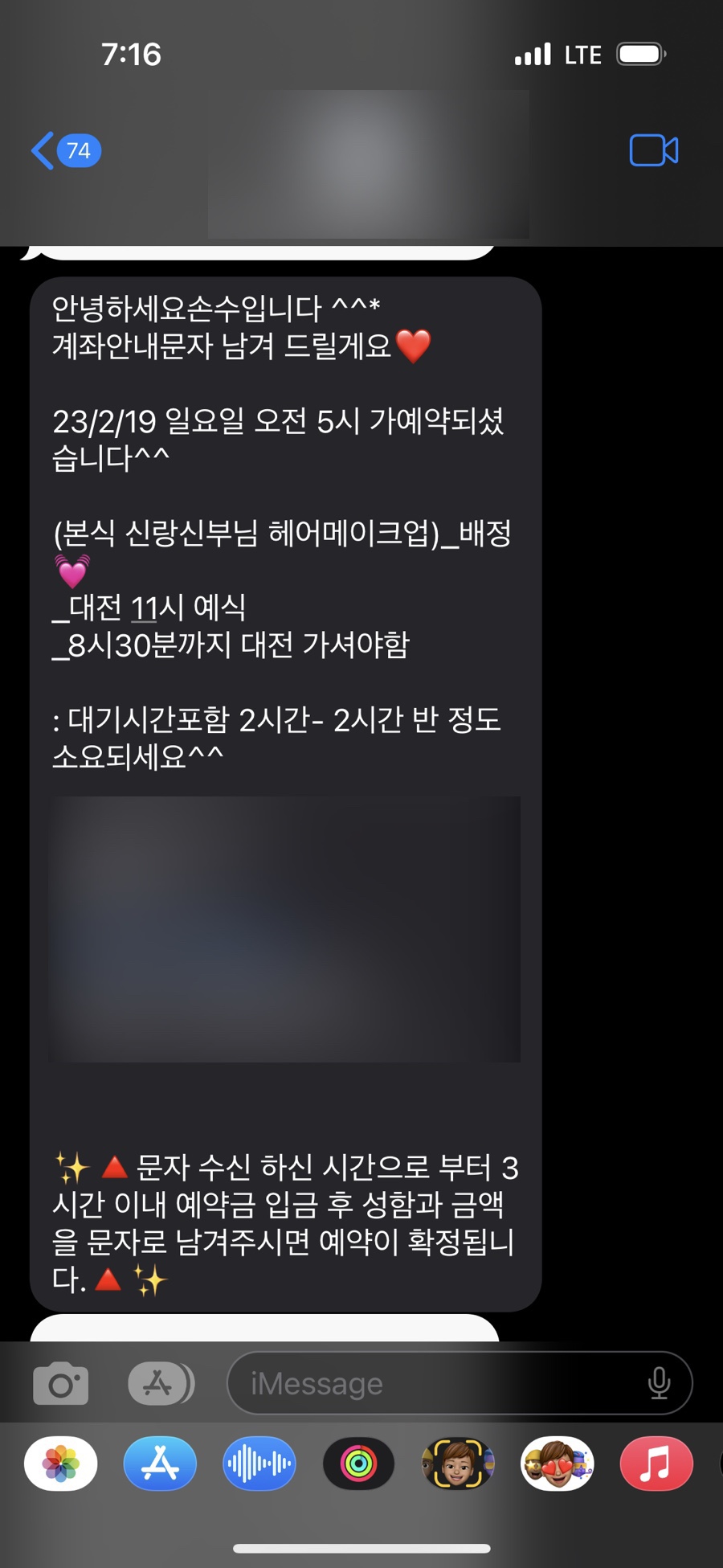Tap the microphone dictation icon
Viewport: 723px width, 1568px height.
pos(659,1383)
